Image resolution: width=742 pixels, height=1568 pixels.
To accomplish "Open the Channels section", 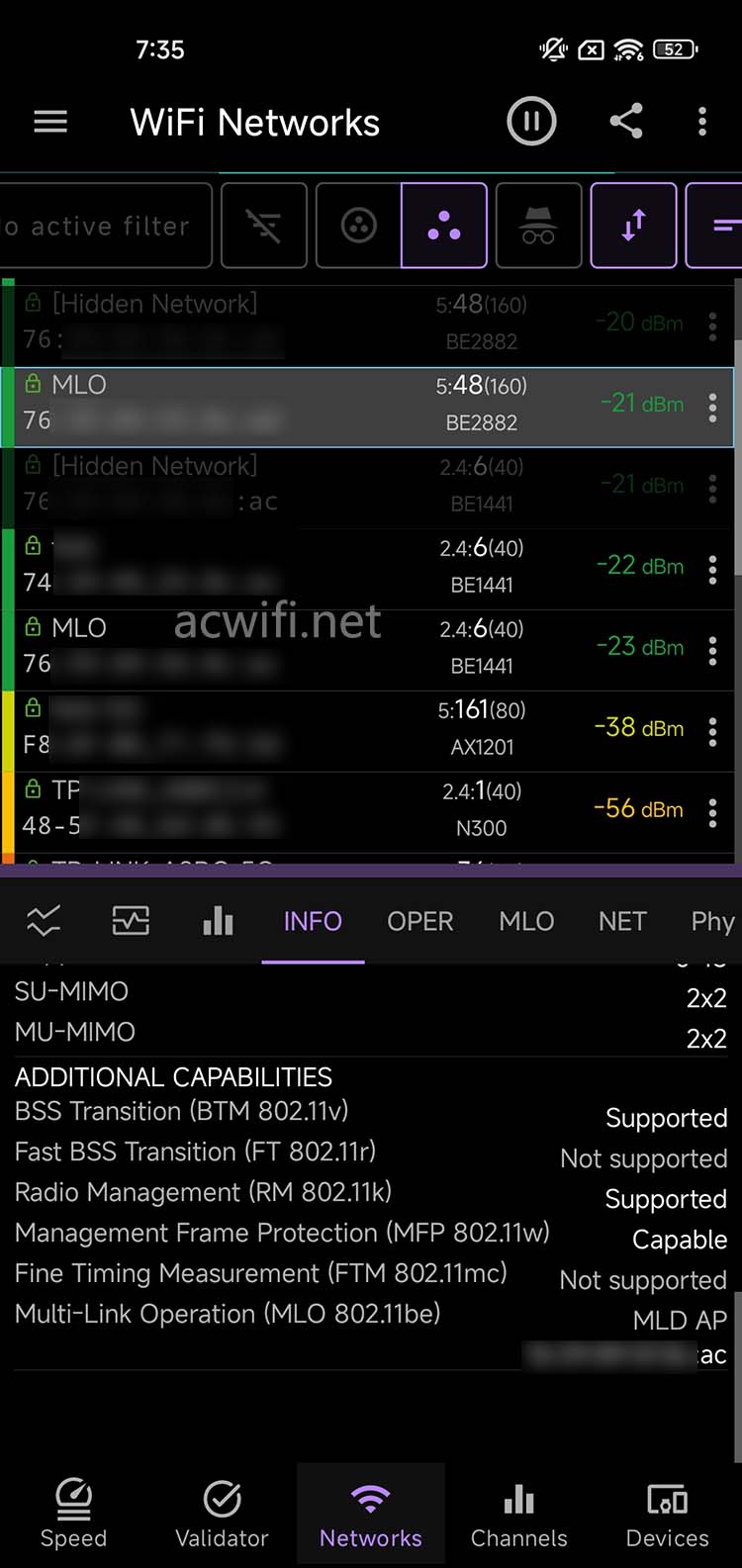I will click(518, 1513).
